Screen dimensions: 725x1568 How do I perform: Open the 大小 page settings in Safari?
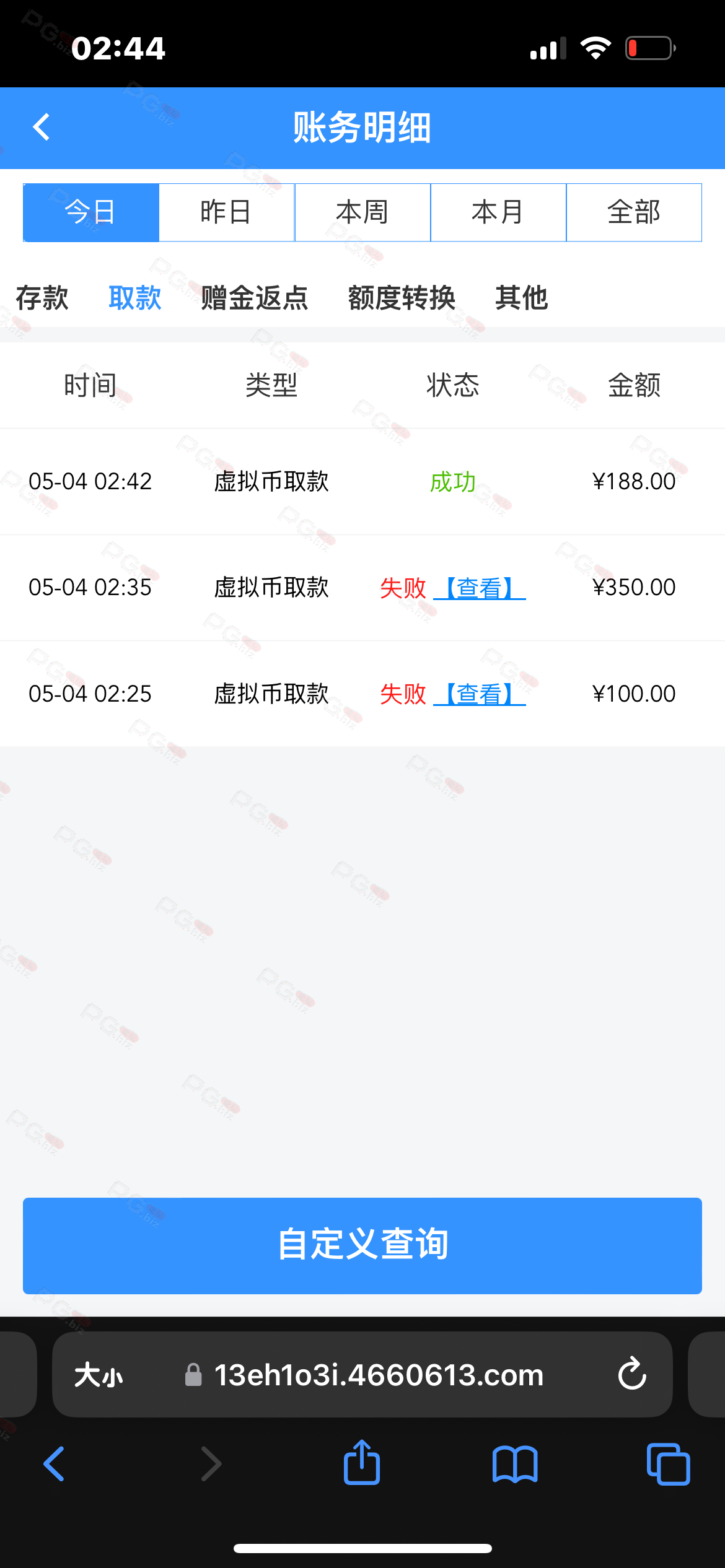[x=99, y=1375]
